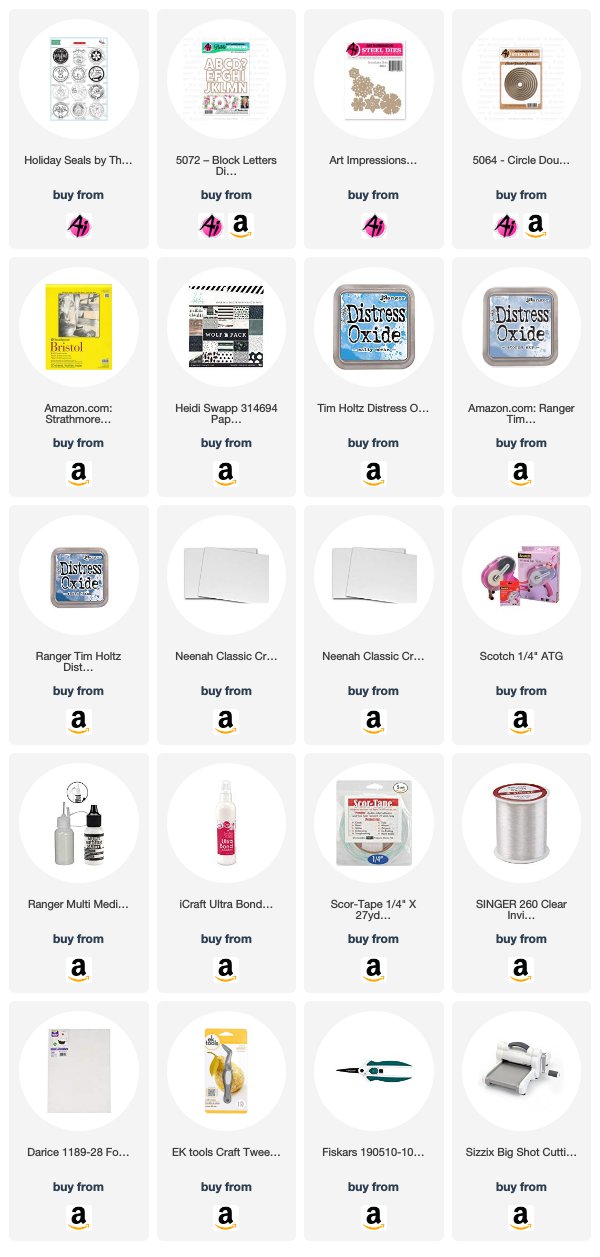View iCraft Ultra Bond adhesive product
This screenshot has width=600, height=1257.
pyautogui.click(x=226, y=873)
